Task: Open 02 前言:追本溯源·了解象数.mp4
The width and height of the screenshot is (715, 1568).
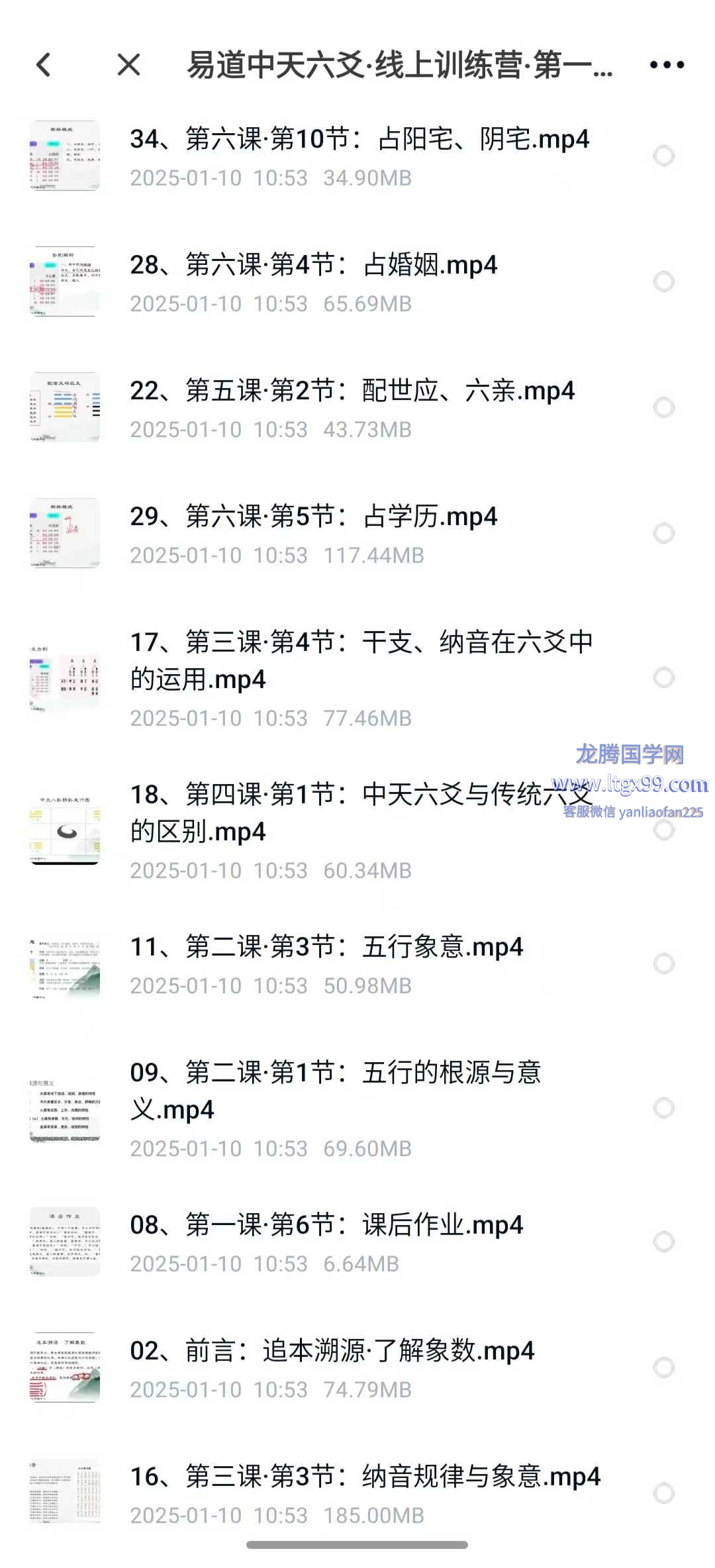Action: [x=332, y=1351]
